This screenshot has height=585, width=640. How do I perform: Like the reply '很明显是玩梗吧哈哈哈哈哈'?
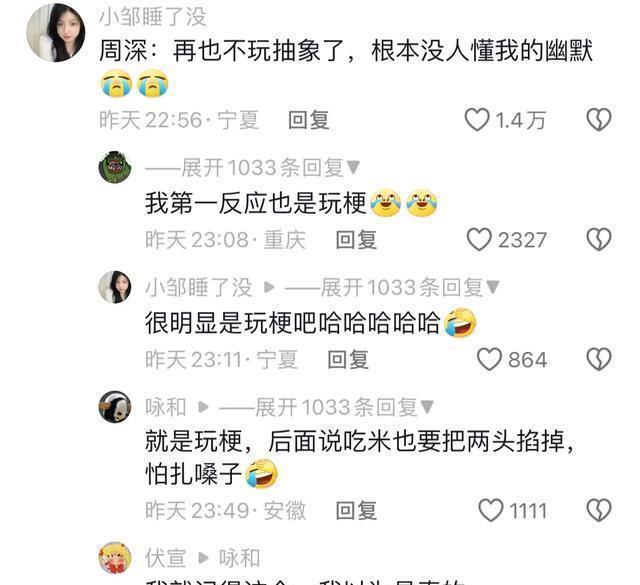coord(489,359)
